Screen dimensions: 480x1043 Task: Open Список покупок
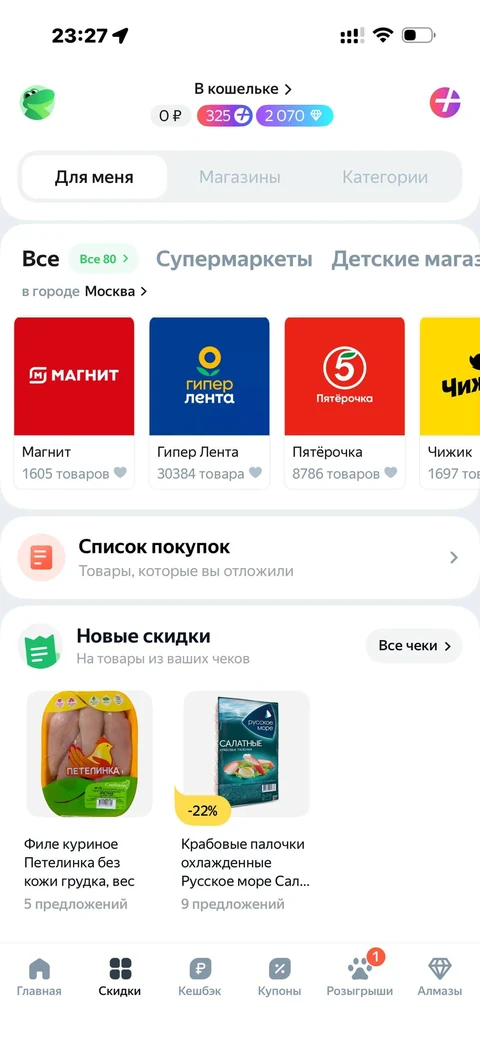(x=239, y=557)
